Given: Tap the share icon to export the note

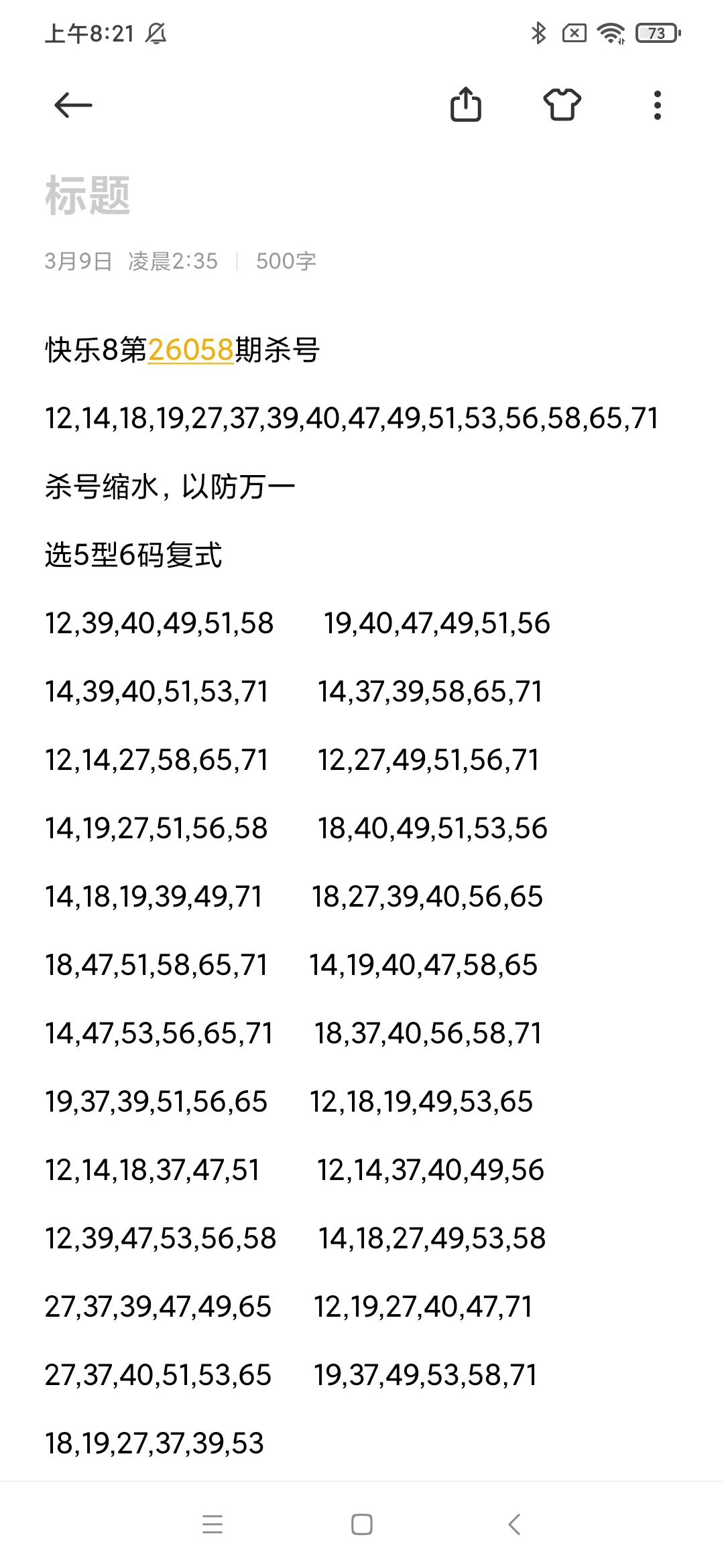Looking at the screenshot, I should (x=467, y=105).
